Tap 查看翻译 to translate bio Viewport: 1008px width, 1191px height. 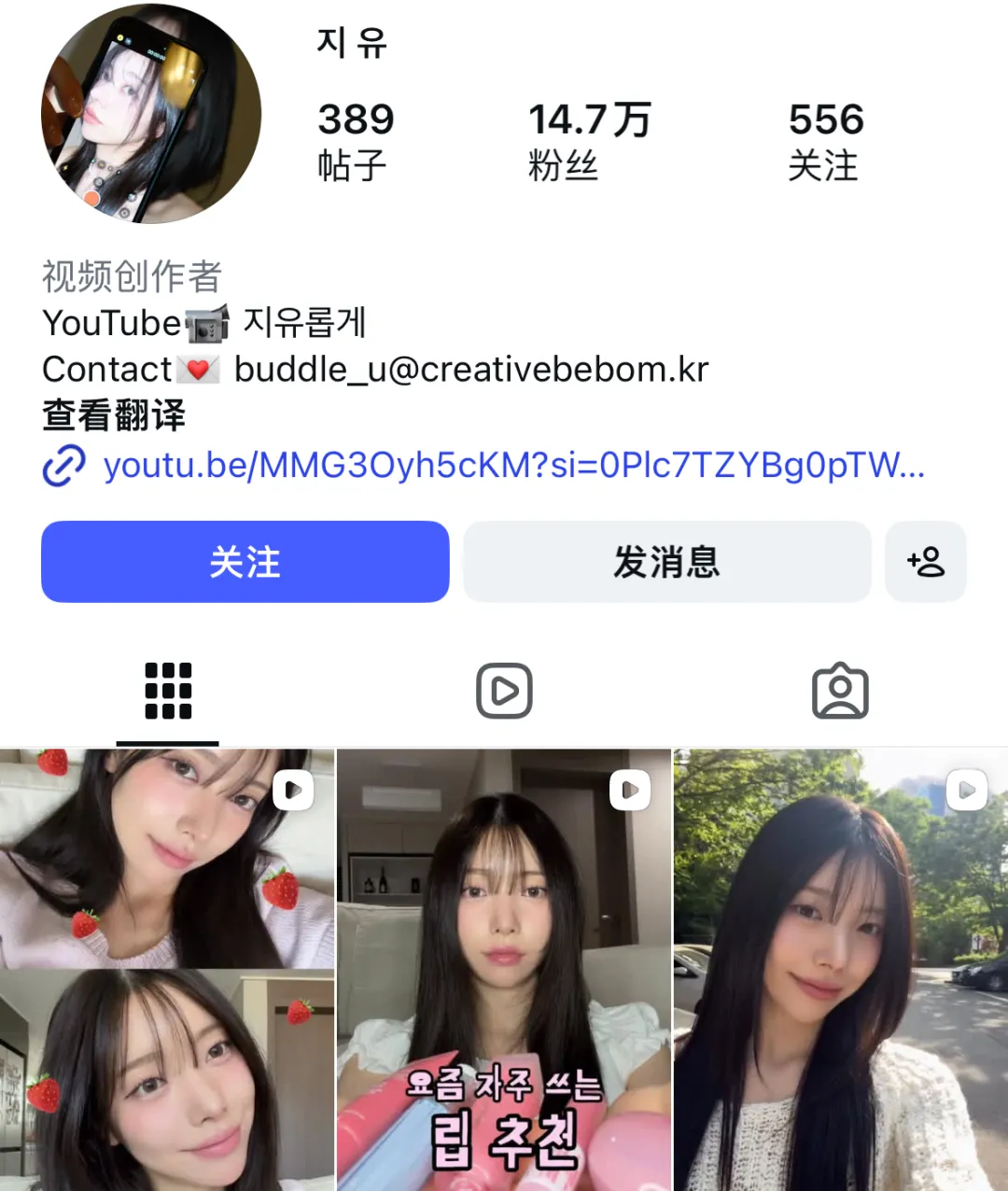pyautogui.click(x=114, y=415)
